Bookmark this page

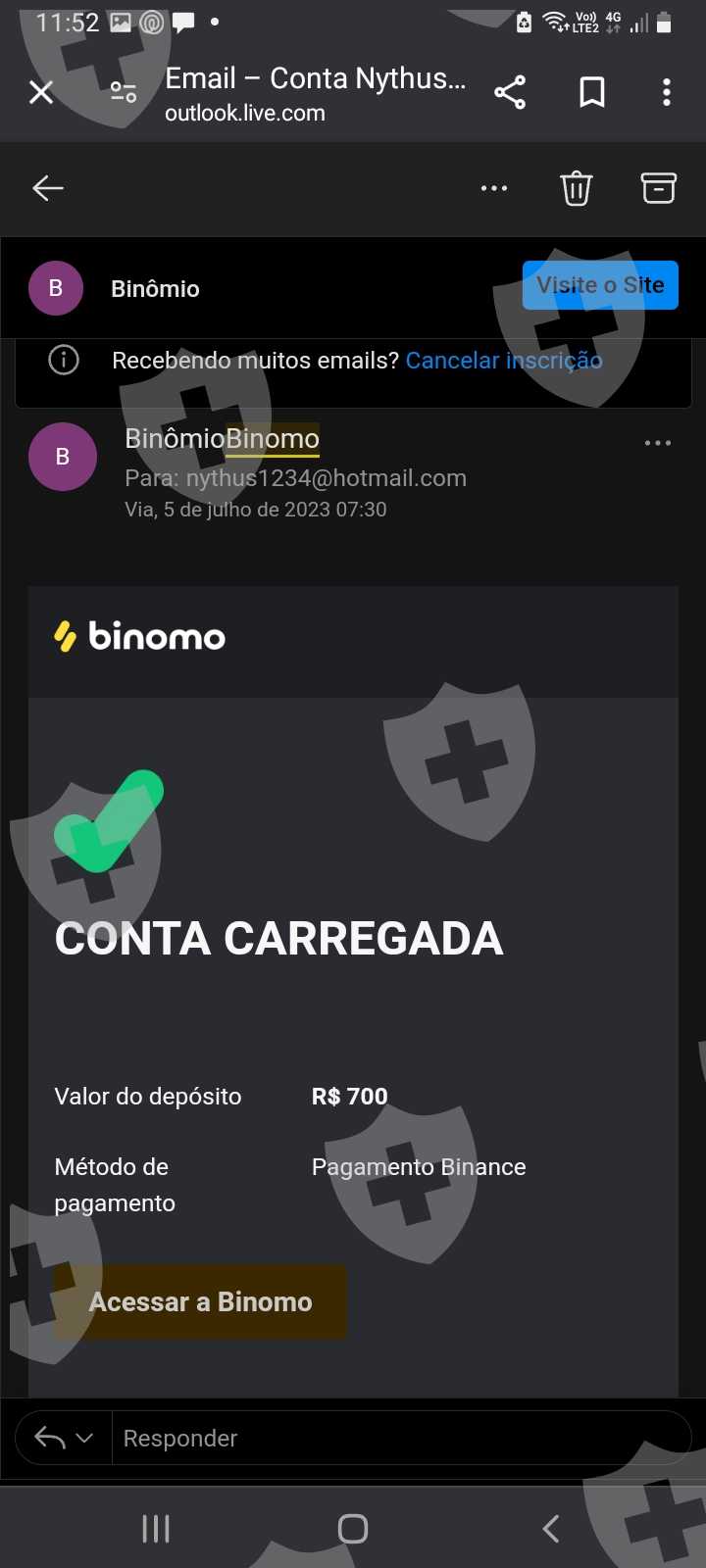(x=592, y=92)
